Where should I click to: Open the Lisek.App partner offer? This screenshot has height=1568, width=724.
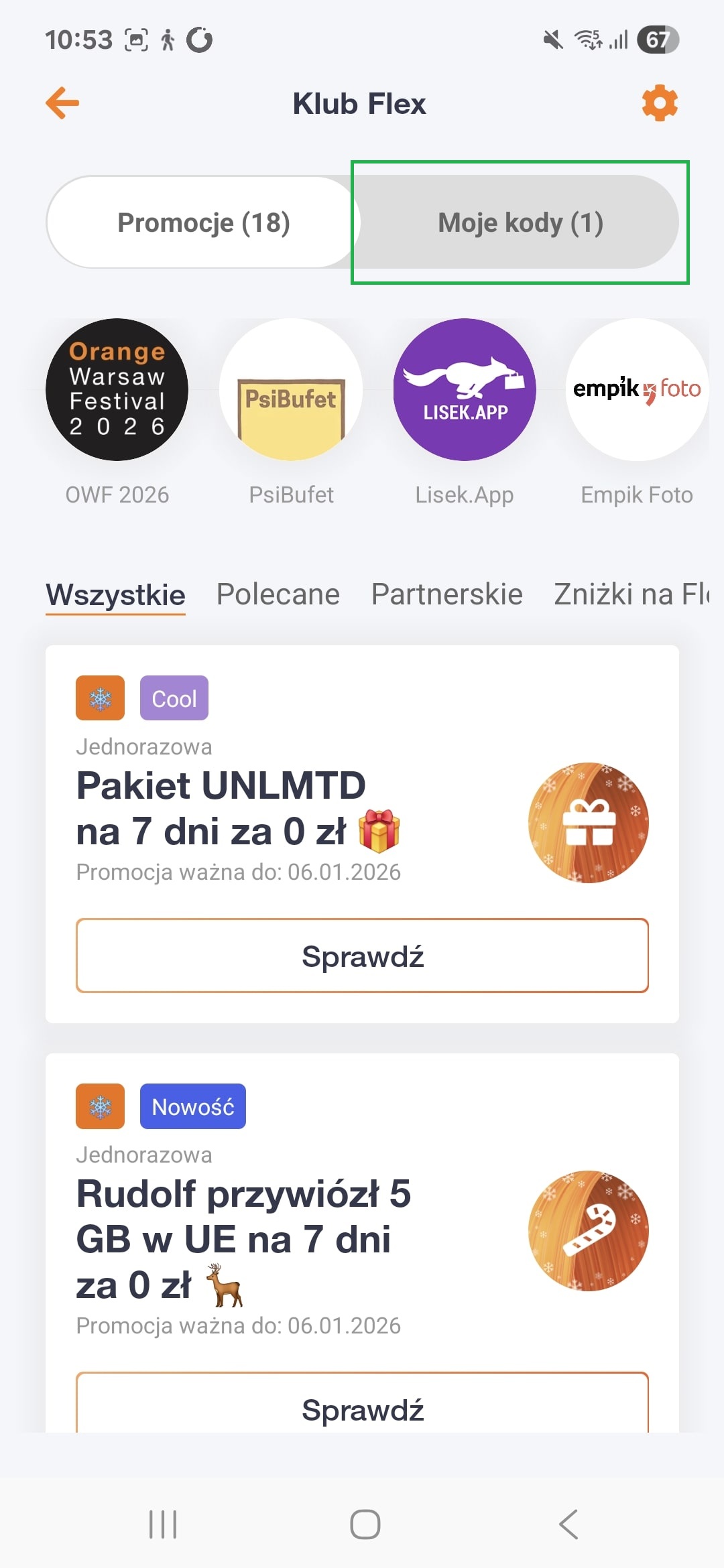tap(465, 390)
